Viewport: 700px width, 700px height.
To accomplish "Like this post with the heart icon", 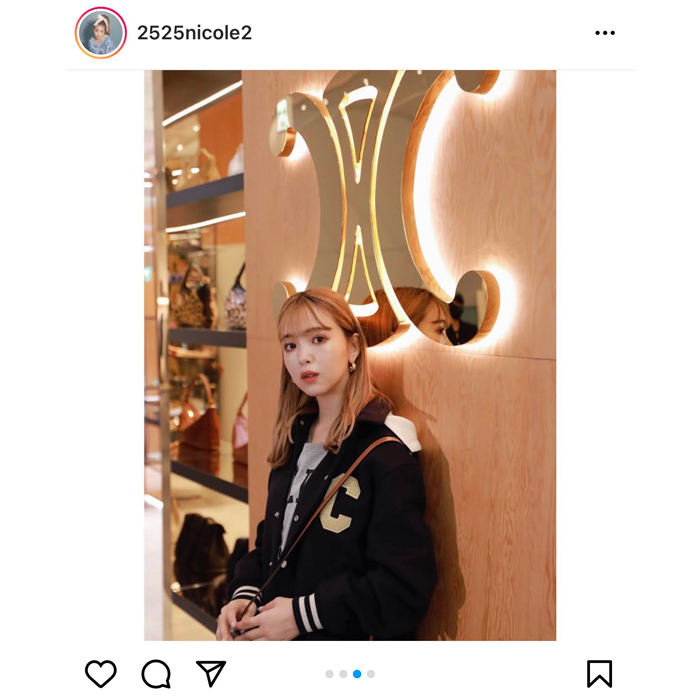I will tap(100, 673).
